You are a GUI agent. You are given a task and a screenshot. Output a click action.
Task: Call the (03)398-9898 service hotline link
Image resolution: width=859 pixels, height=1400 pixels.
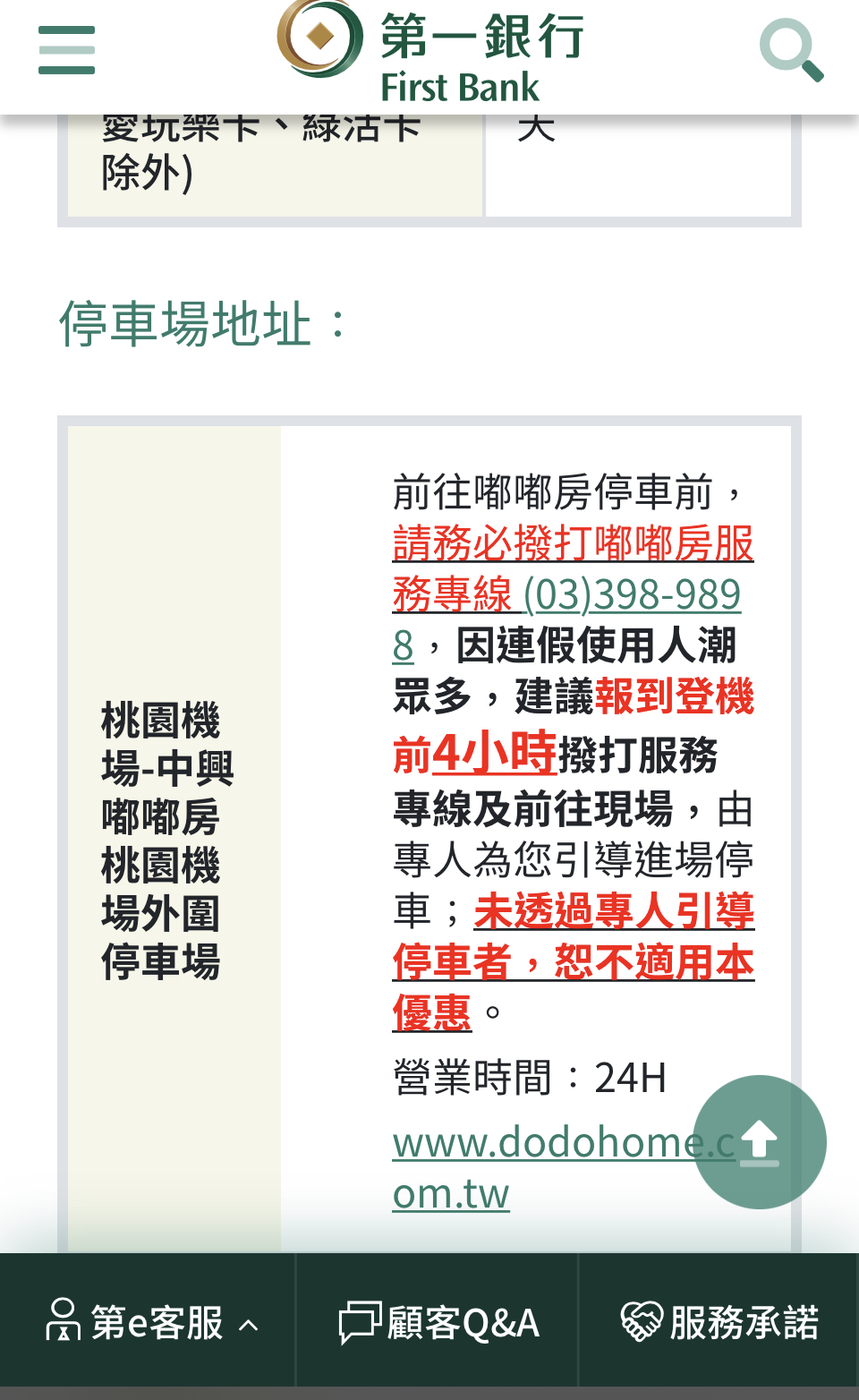(632, 595)
